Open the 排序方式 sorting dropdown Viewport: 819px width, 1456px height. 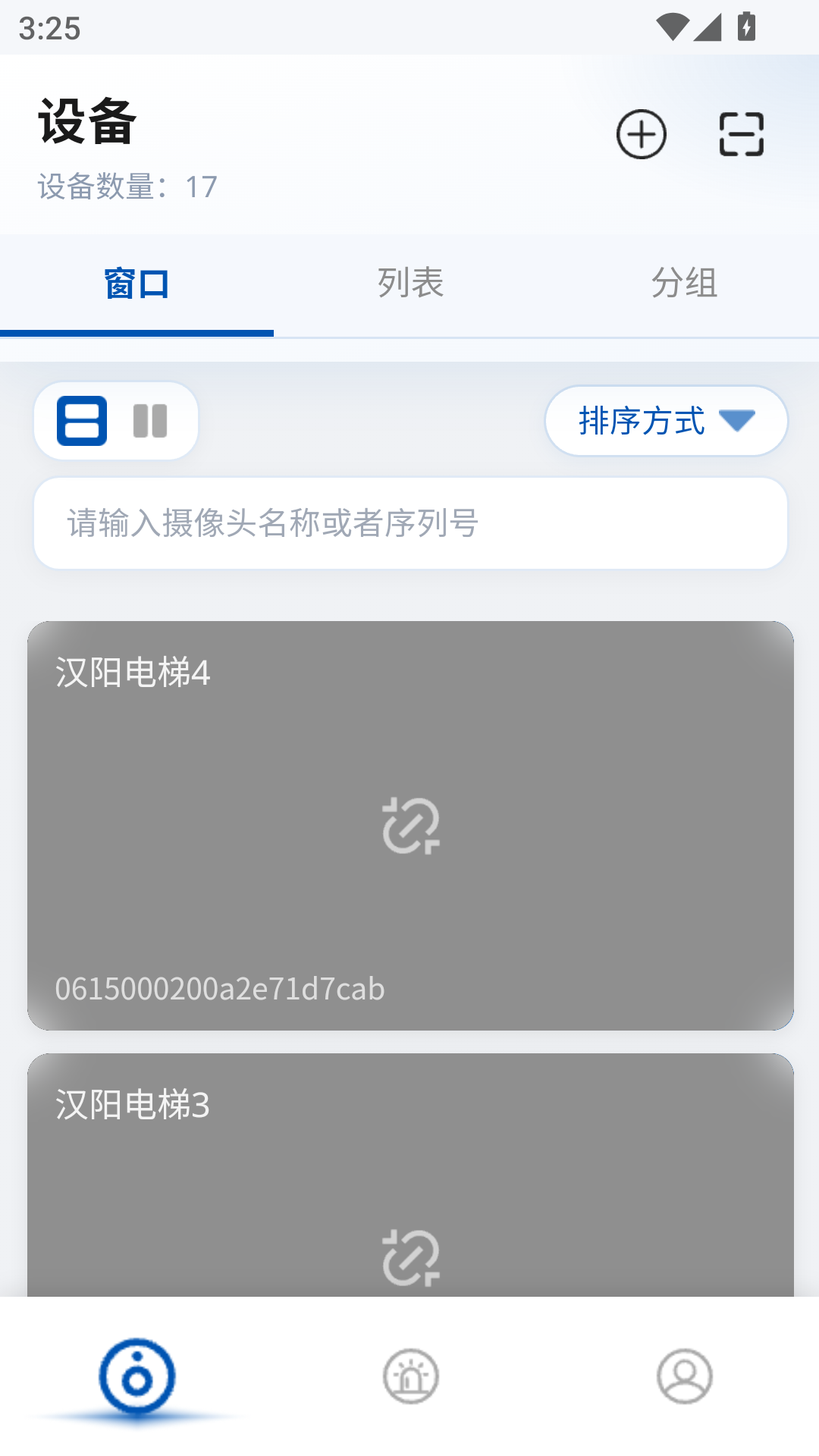(666, 421)
